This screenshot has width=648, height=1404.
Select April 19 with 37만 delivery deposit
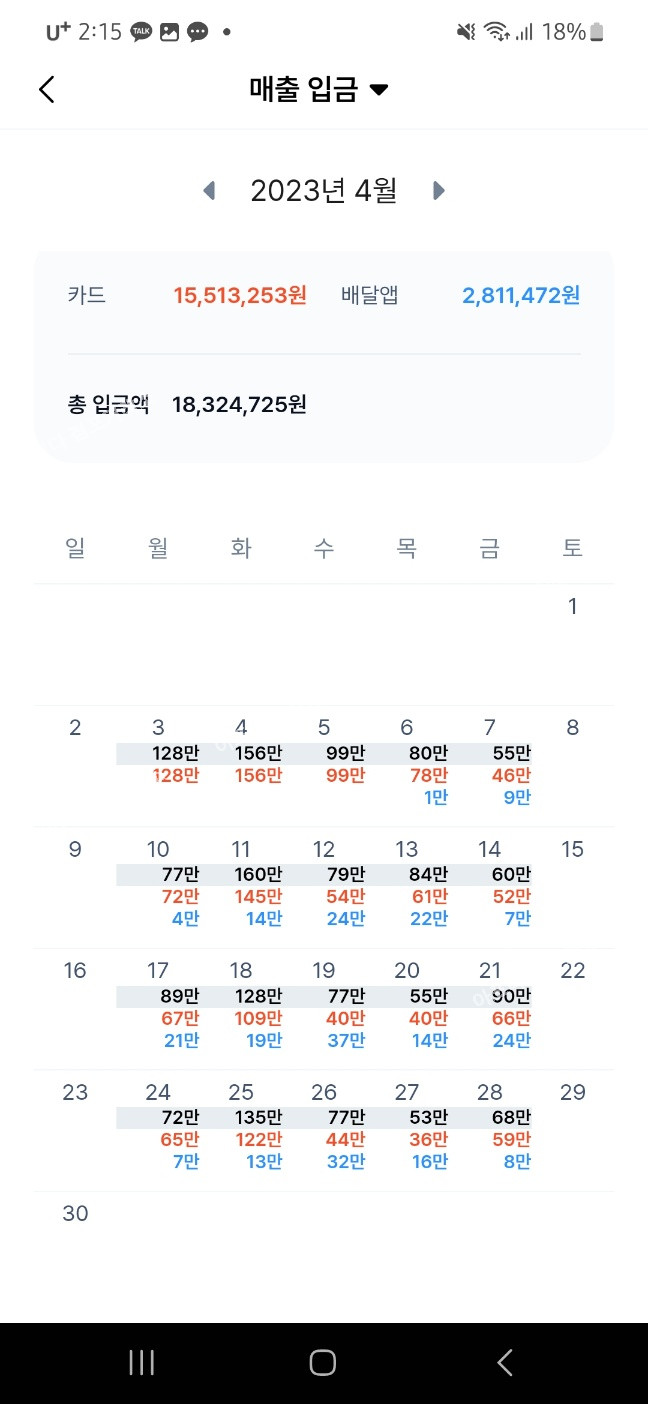coord(324,1007)
